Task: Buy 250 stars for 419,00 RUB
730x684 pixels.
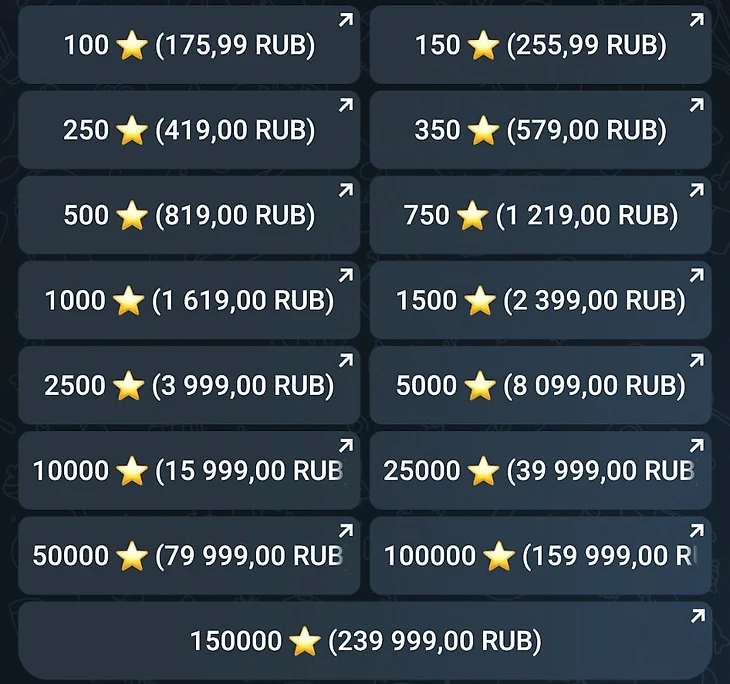Action: click(188, 130)
